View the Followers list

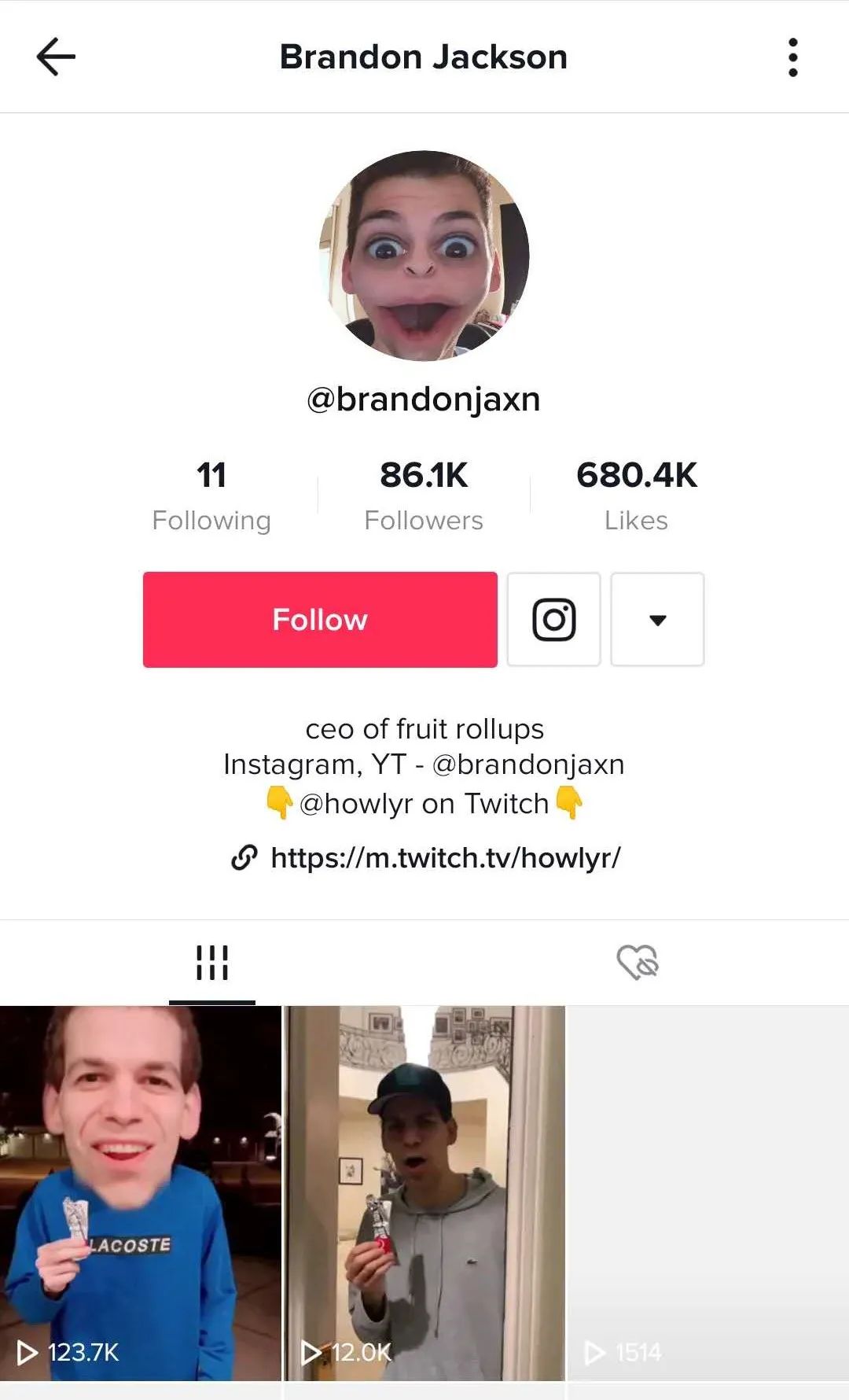tap(424, 496)
